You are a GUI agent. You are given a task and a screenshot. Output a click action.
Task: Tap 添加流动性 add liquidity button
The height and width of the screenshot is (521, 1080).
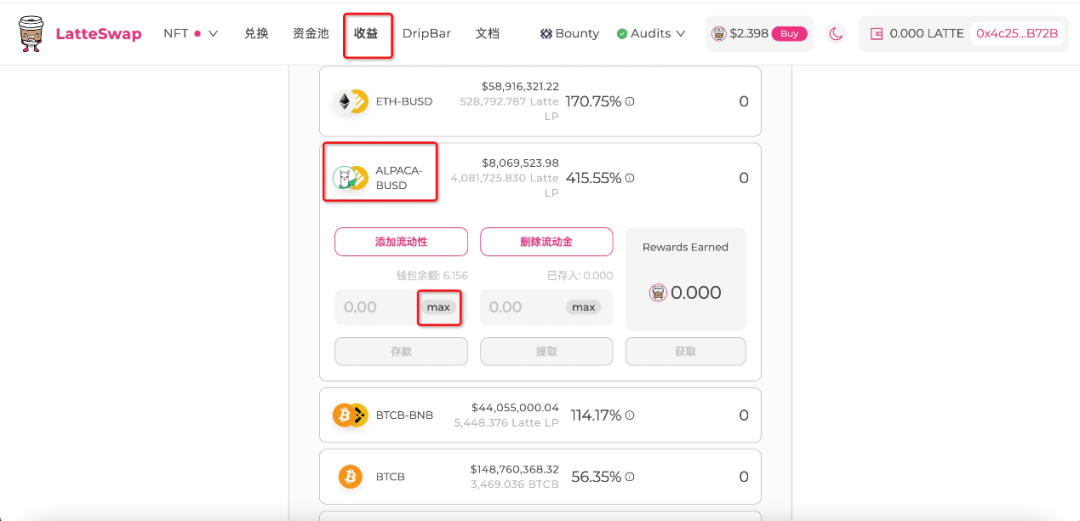tap(401, 242)
